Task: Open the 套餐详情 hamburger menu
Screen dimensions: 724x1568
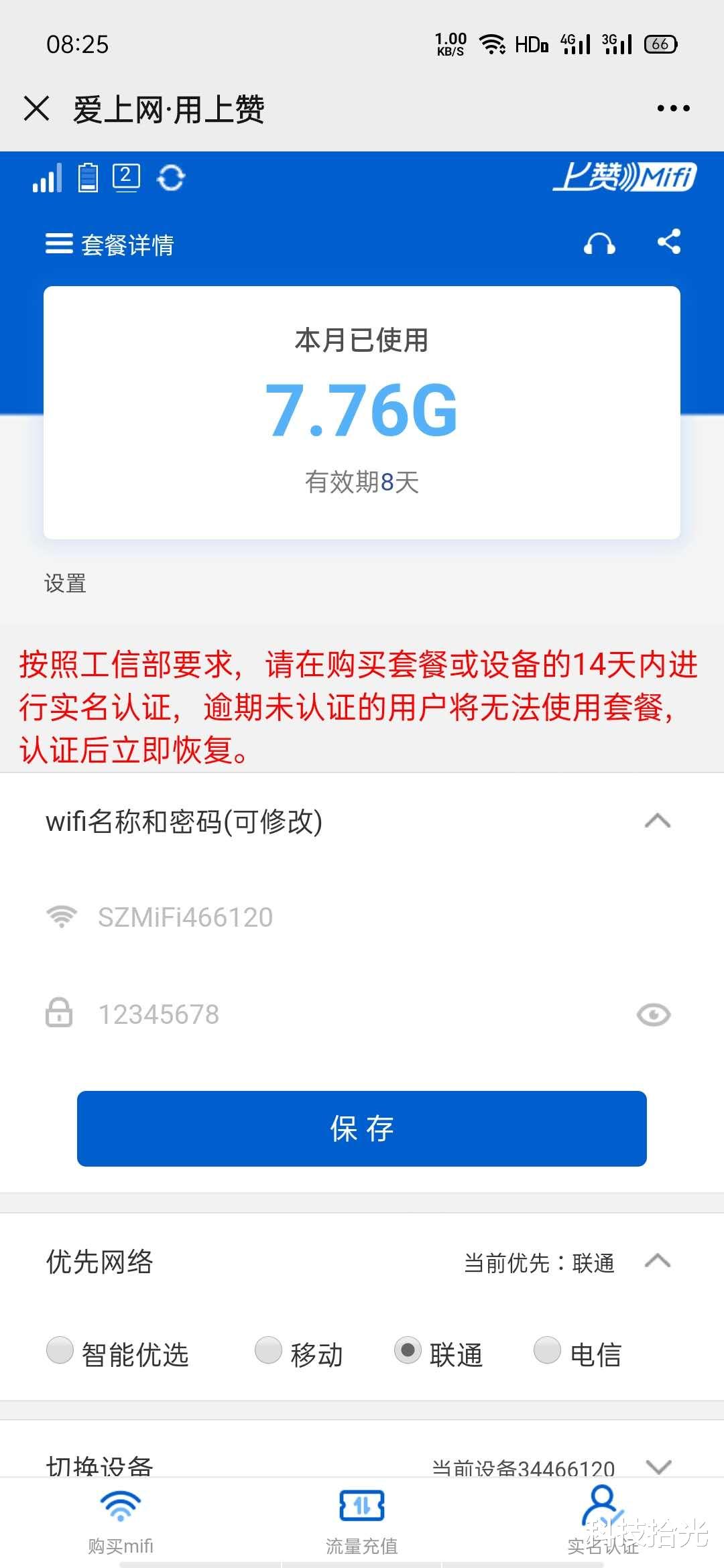Action: pos(59,244)
